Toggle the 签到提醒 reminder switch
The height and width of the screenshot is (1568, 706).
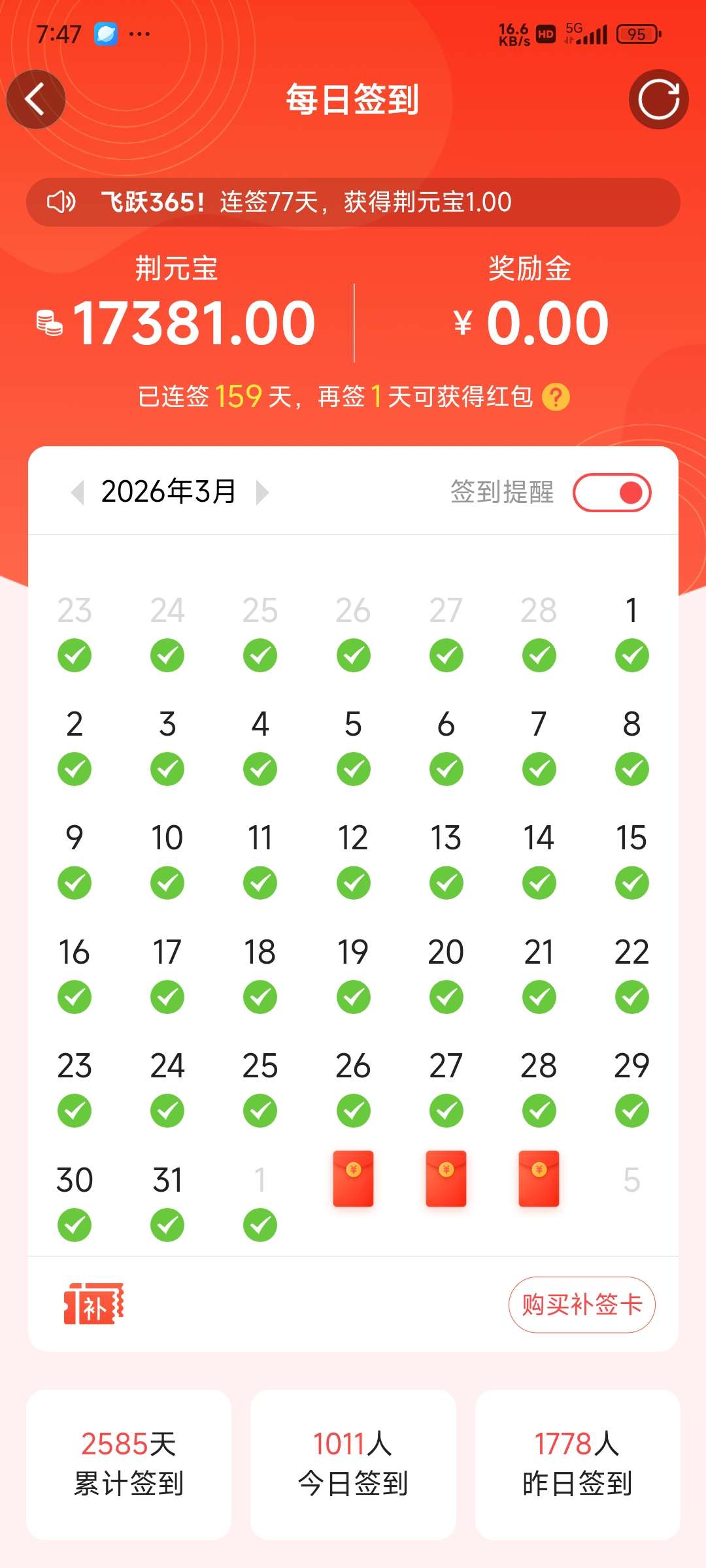[x=612, y=493]
